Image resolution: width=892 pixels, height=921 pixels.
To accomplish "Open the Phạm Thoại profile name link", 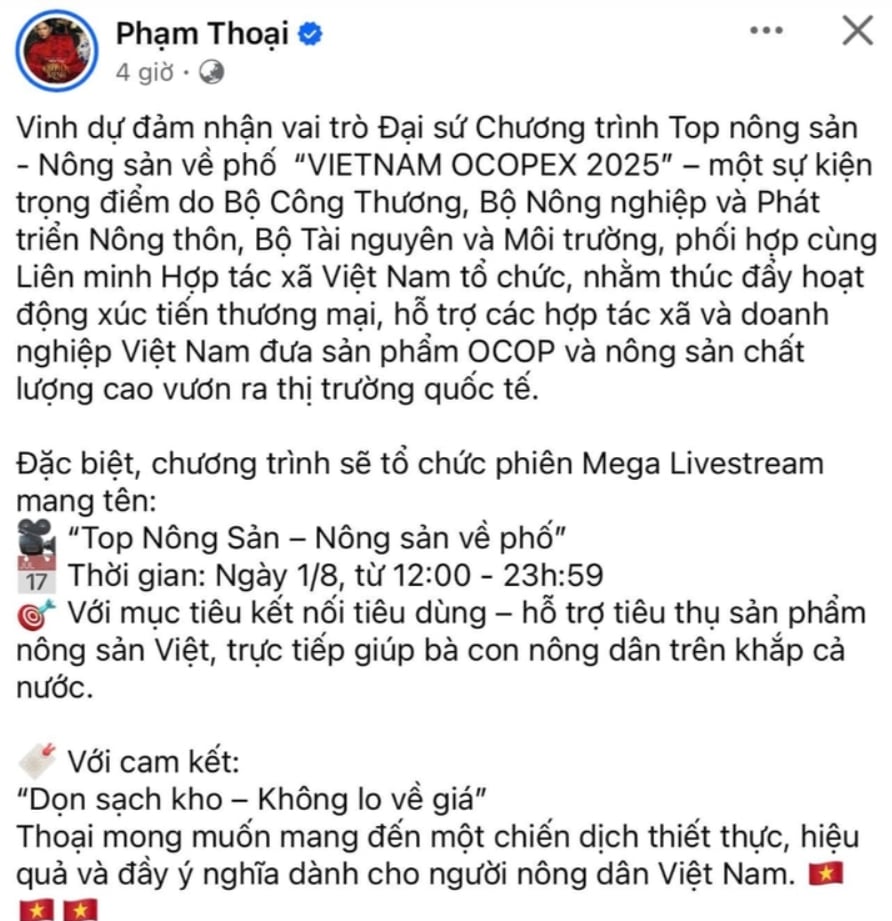I will click(203, 34).
